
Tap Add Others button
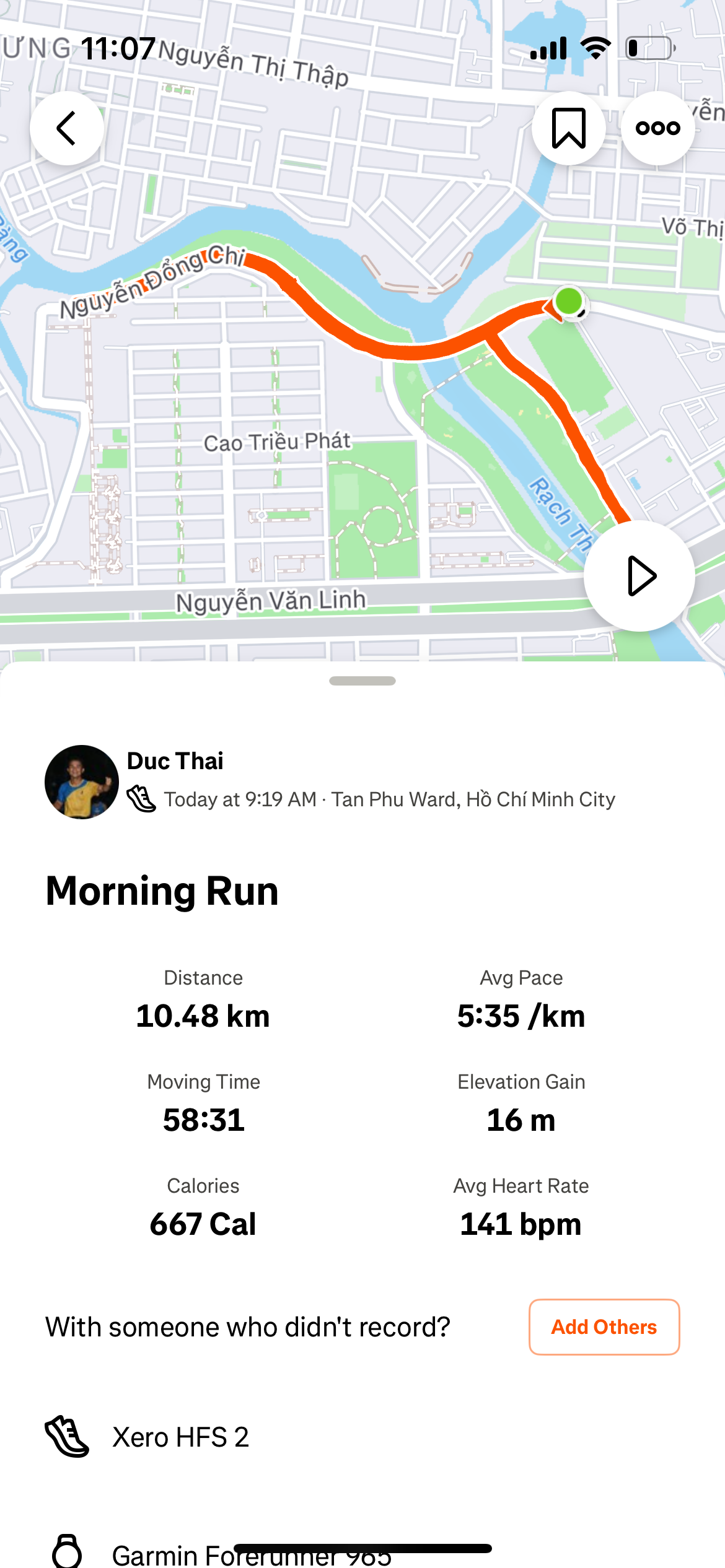pyautogui.click(x=604, y=1327)
